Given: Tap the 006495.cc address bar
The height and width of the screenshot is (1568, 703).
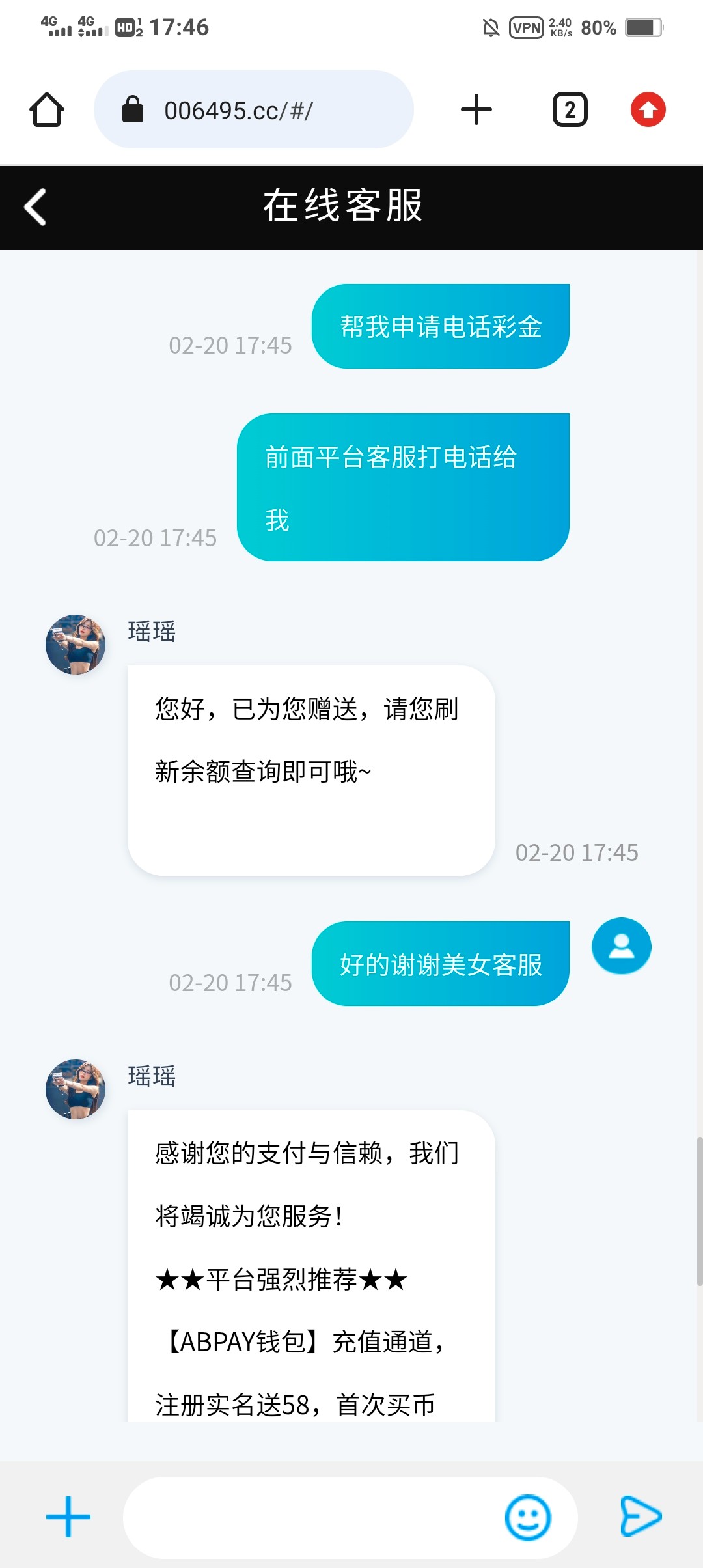Looking at the screenshot, I should [x=254, y=109].
